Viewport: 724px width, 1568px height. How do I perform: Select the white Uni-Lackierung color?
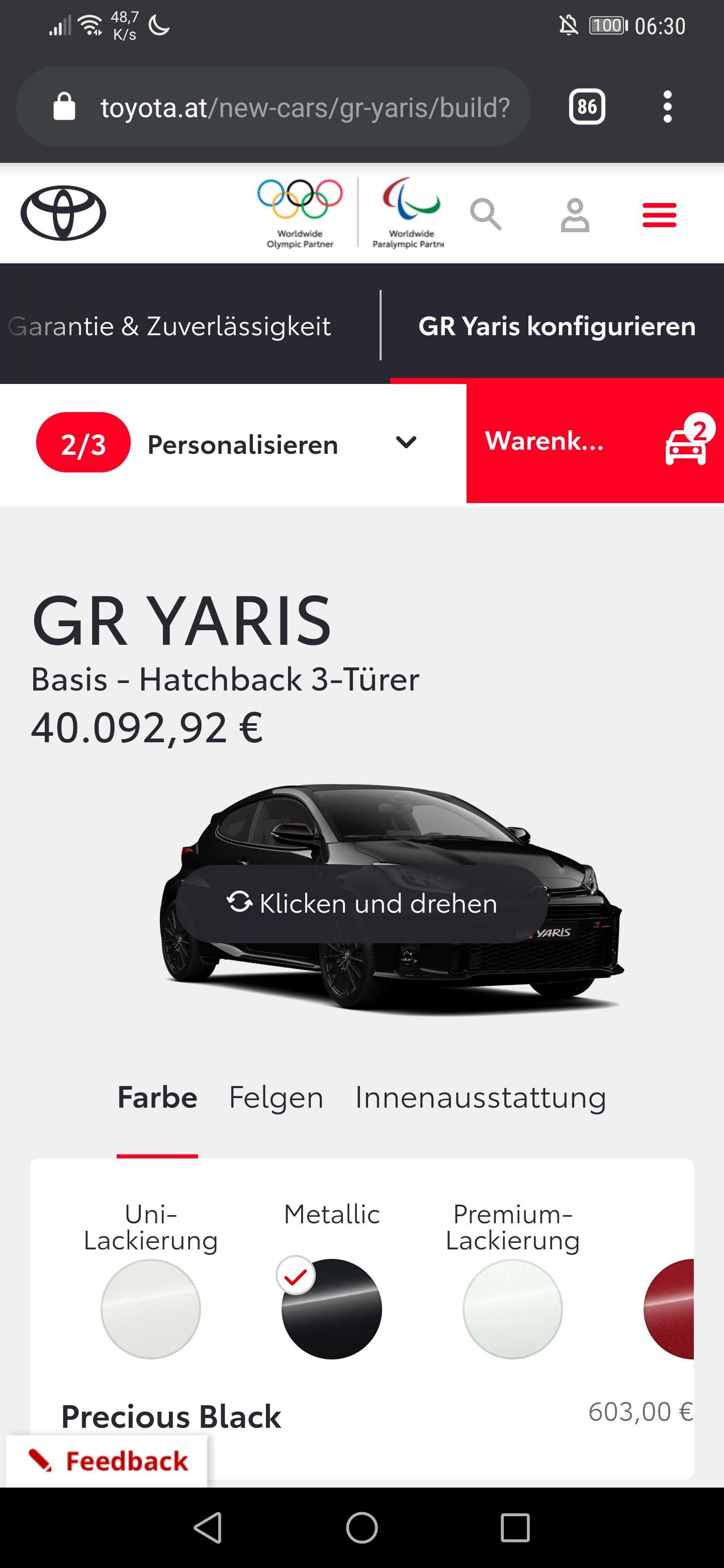pos(150,1309)
